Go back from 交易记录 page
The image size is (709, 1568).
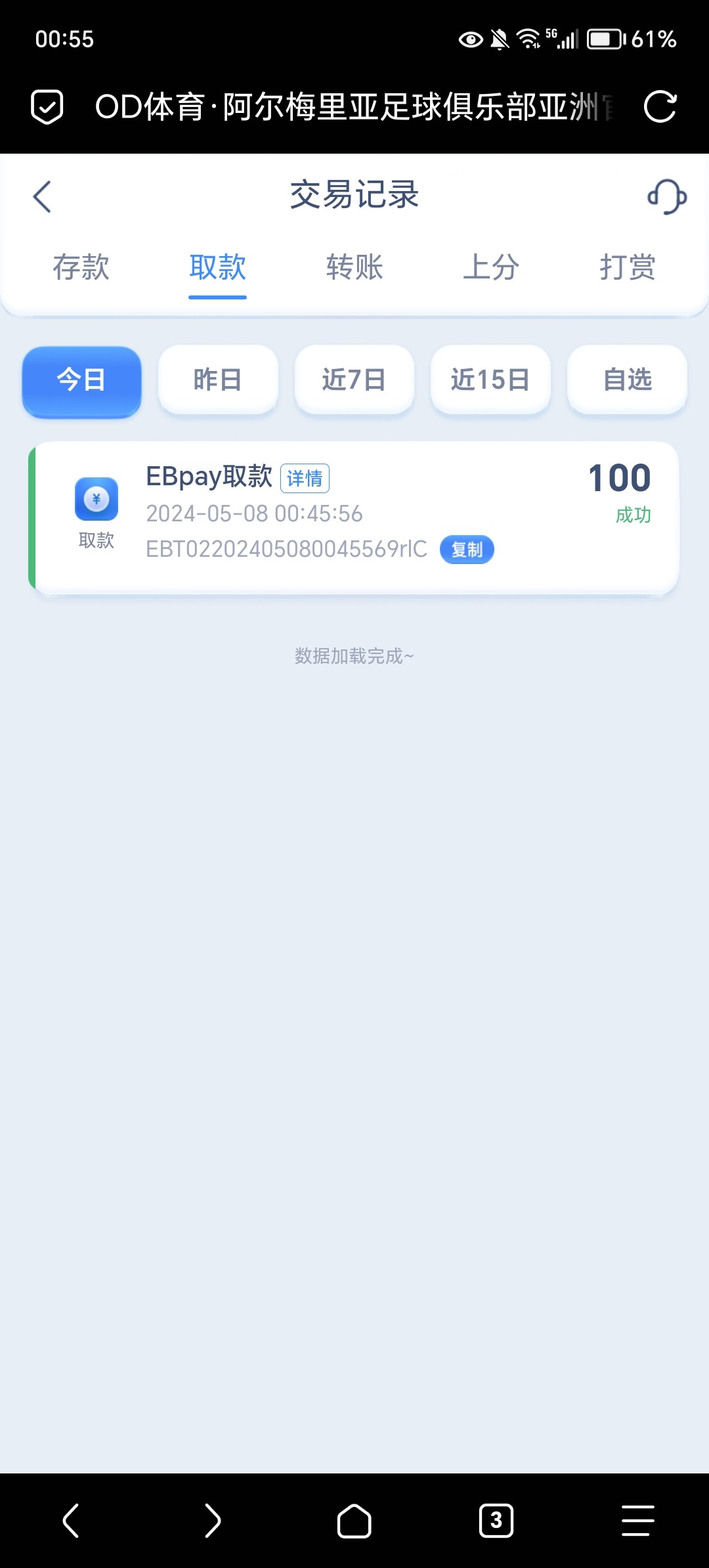43,196
